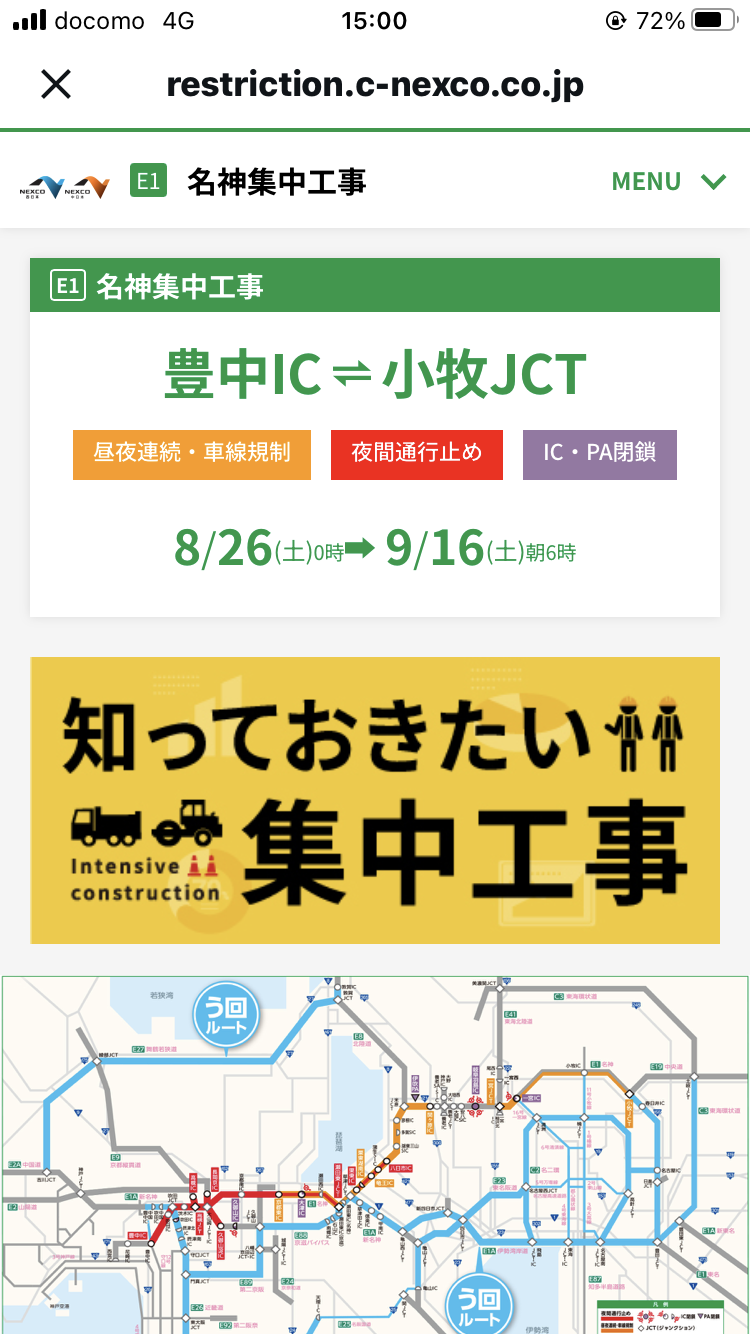Open the 知っておきたい集中工事 banner
The image size is (750, 1334).
click(x=375, y=799)
